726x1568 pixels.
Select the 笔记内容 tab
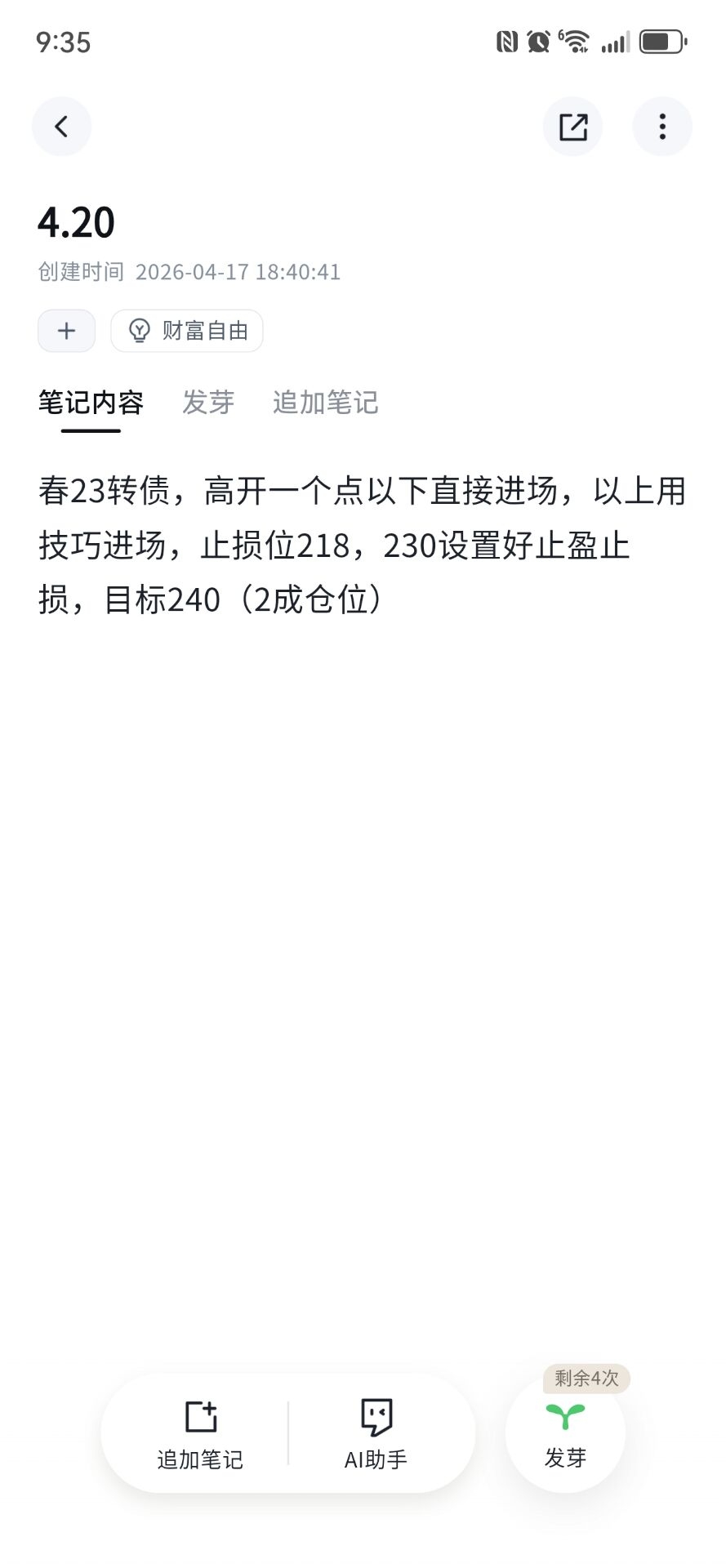91,403
